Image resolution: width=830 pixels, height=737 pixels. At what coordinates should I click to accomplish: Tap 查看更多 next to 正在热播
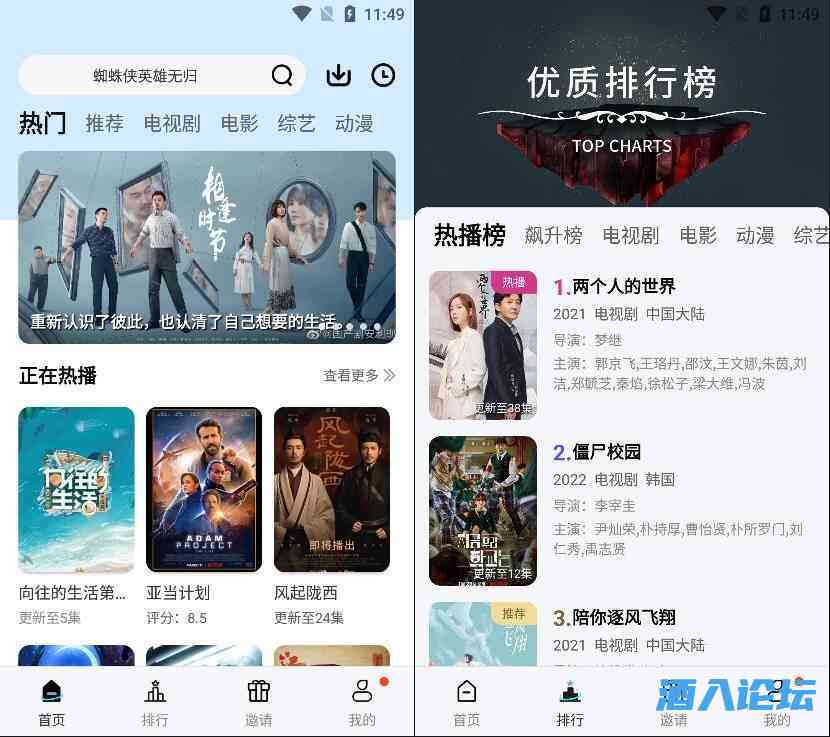coord(359,375)
